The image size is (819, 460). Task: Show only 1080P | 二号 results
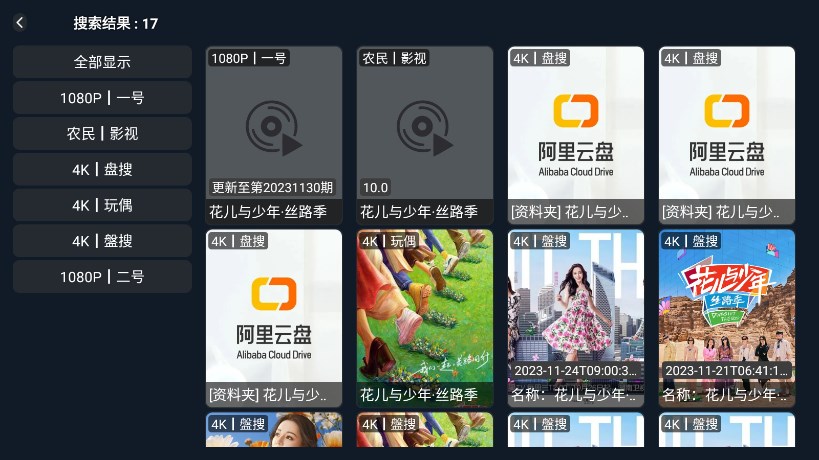pyautogui.click(x=102, y=277)
